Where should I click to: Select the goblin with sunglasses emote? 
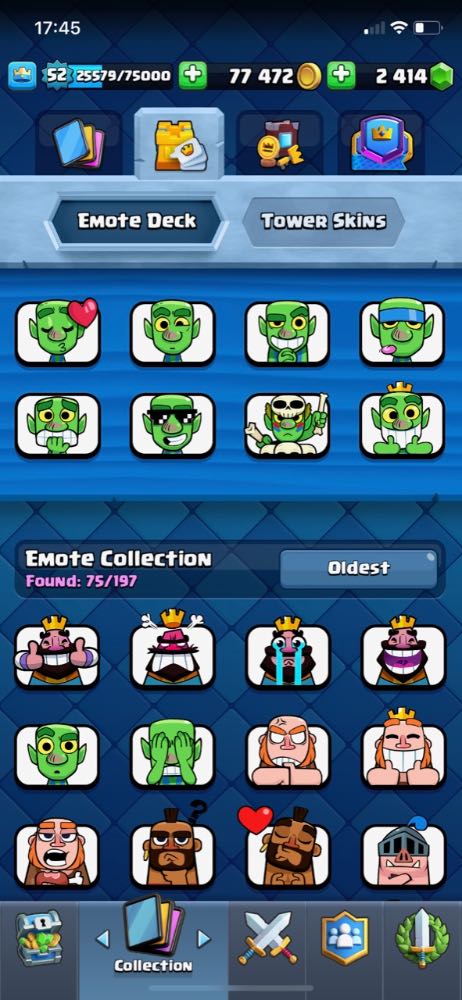[172, 424]
